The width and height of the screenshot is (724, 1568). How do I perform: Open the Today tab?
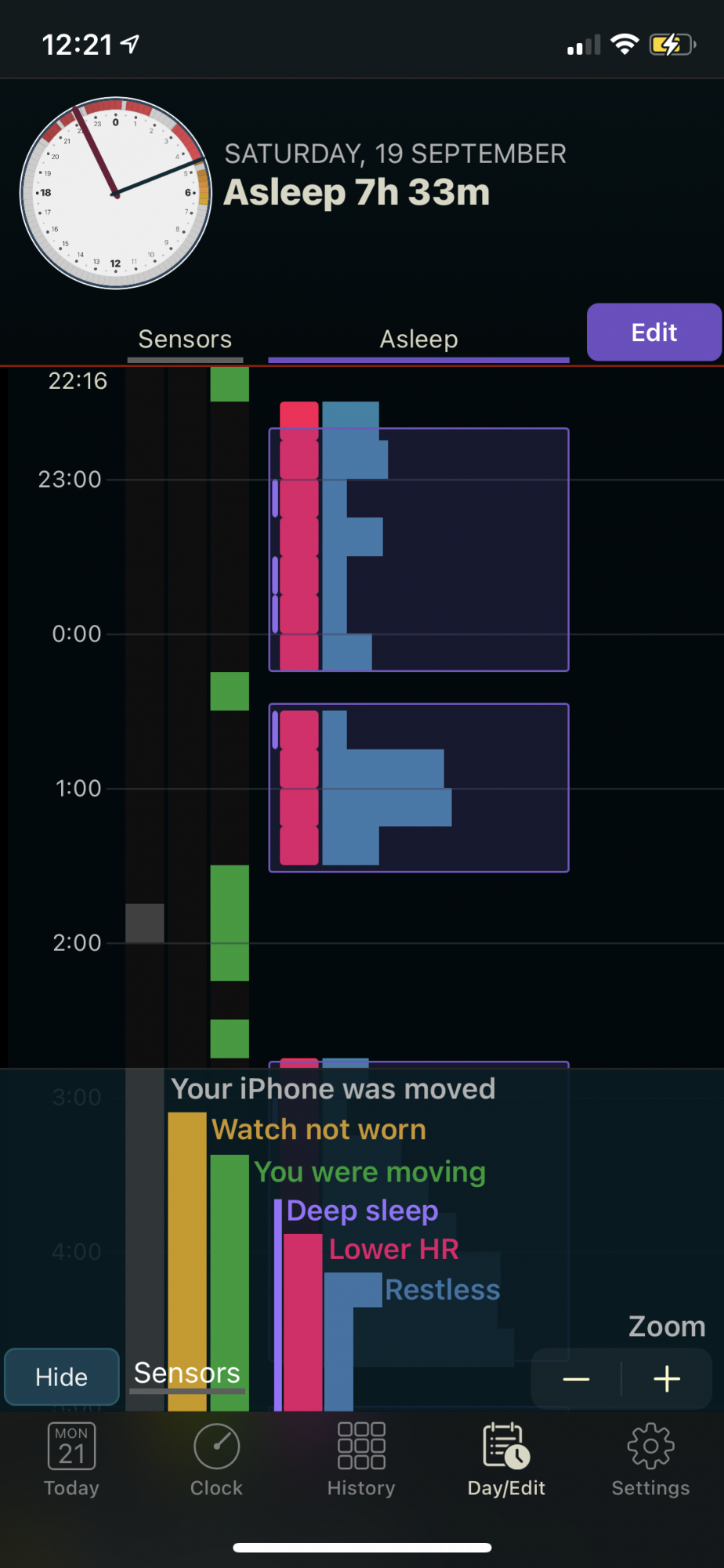click(71, 1460)
